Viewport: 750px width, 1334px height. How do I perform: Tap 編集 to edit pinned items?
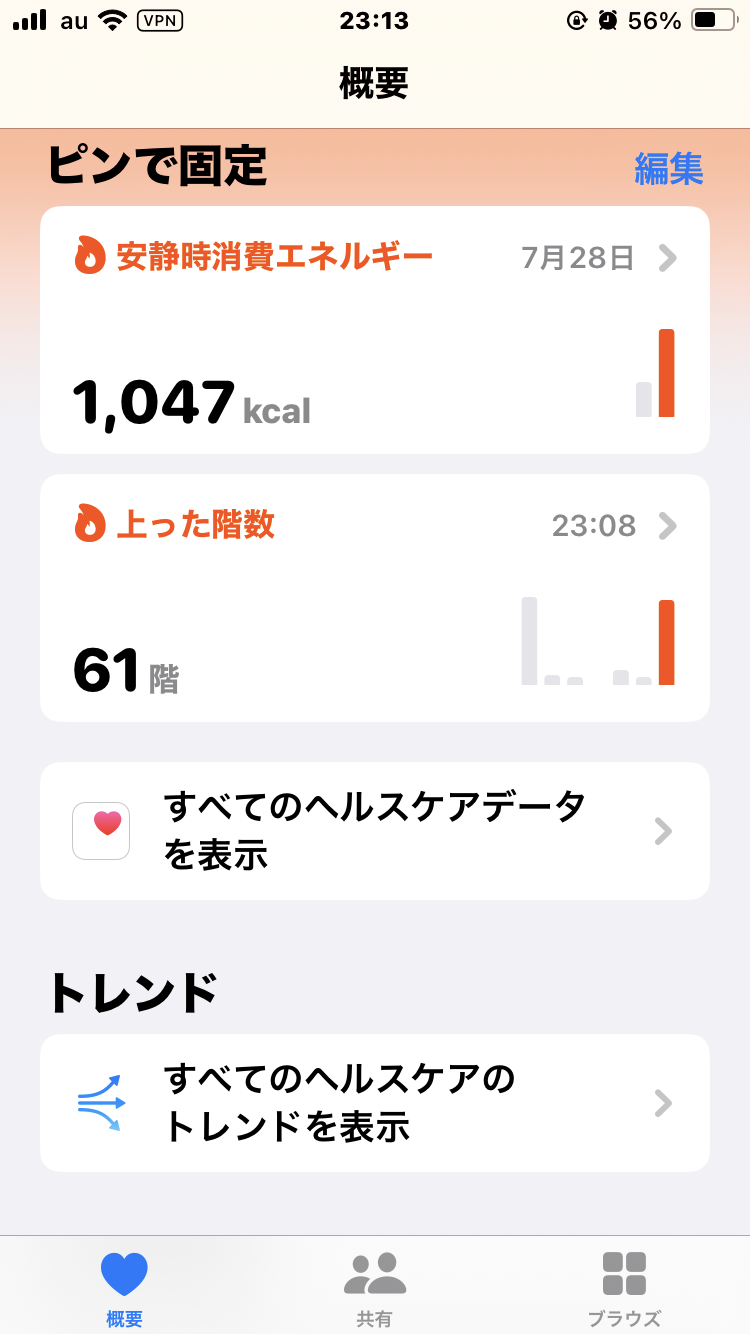coord(668,169)
